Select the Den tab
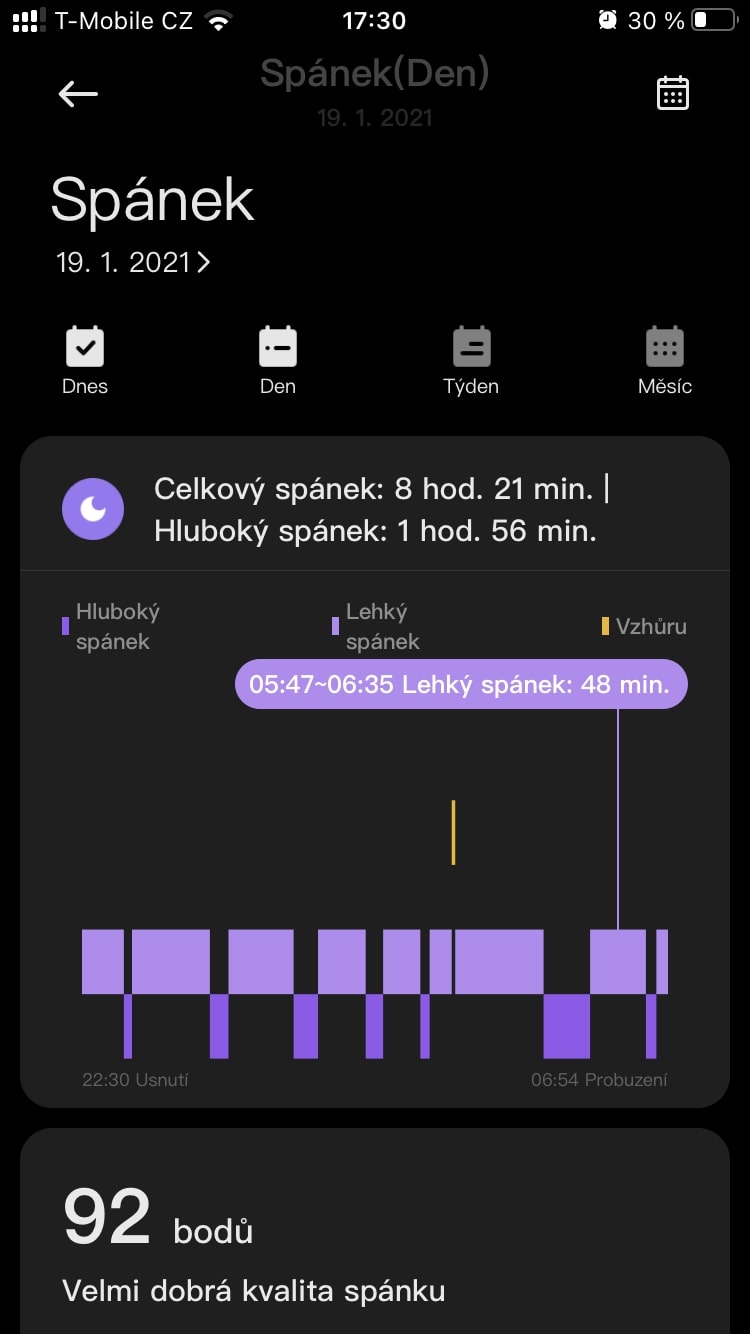 278,361
